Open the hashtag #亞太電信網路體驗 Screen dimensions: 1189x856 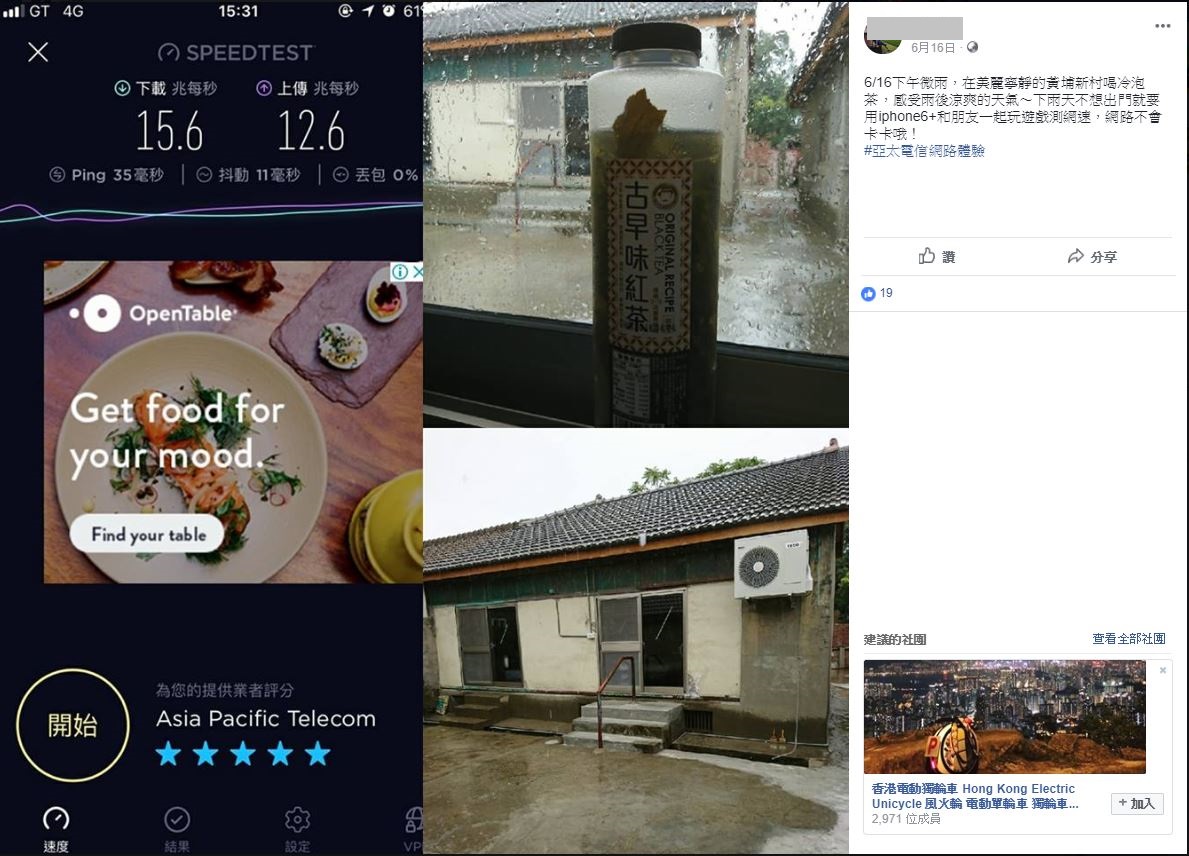pos(924,150)
